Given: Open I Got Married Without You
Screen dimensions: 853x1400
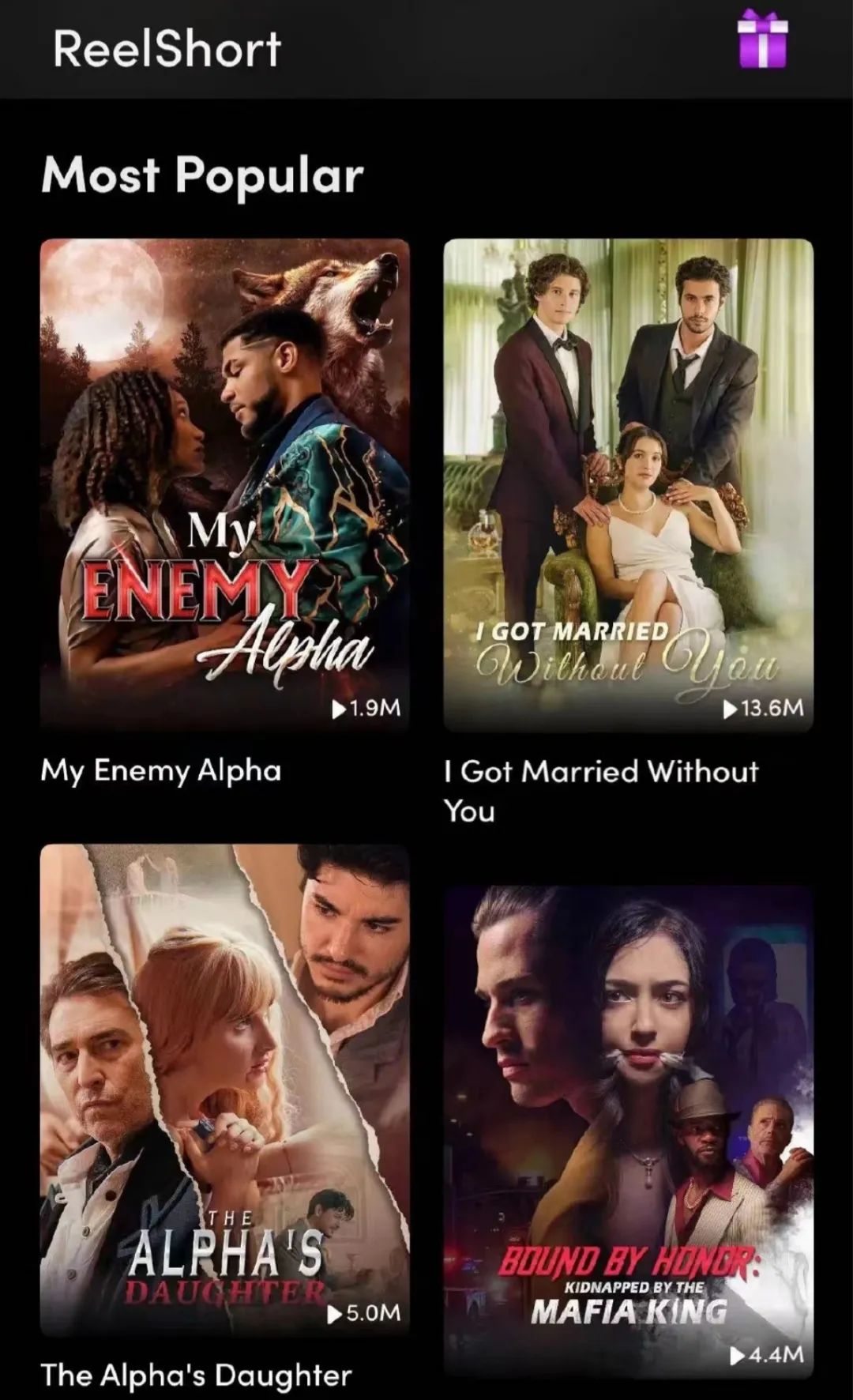Looking at the screenshot, I should click(628, 484).
